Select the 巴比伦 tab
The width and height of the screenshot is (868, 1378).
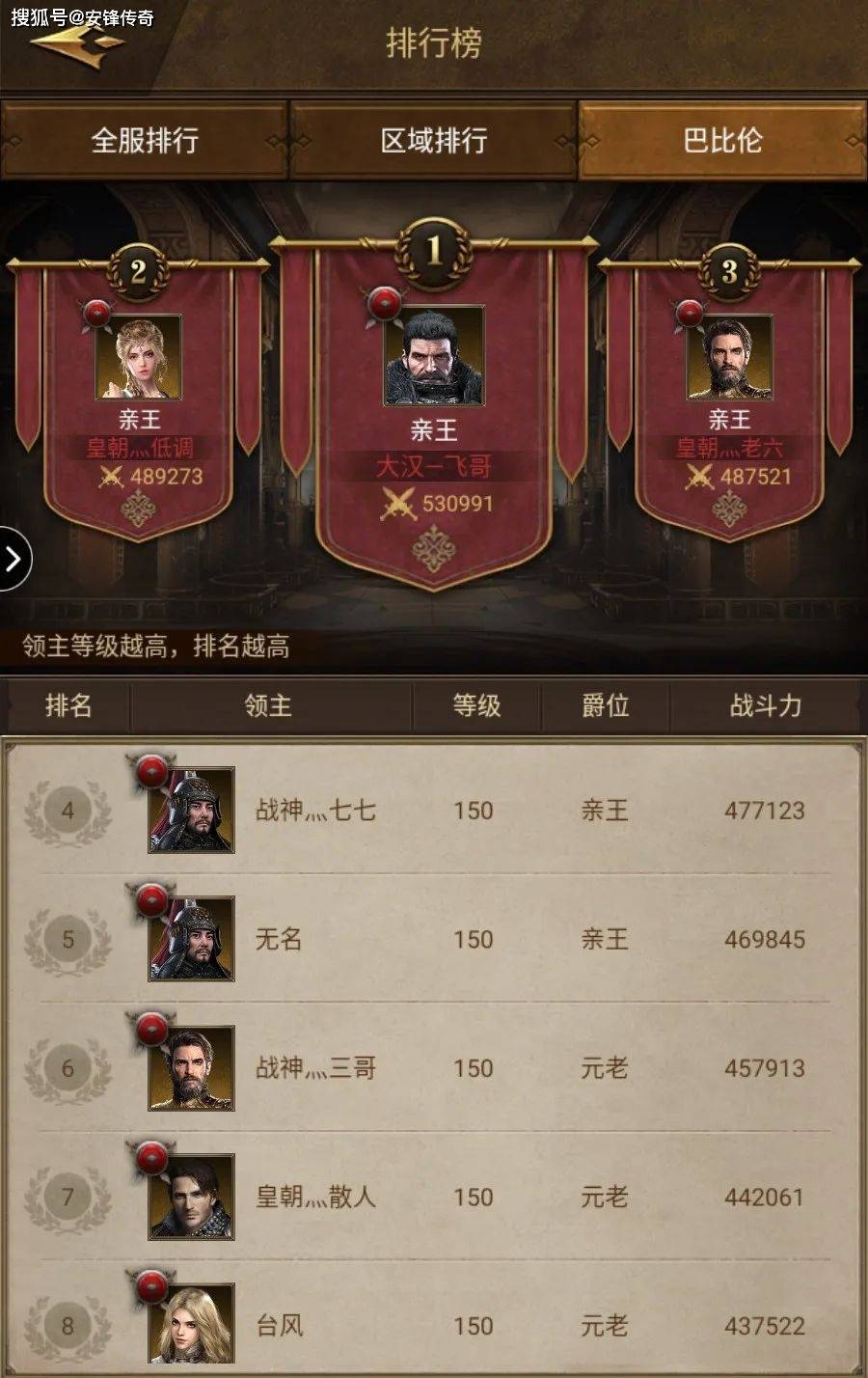point(722,141)
